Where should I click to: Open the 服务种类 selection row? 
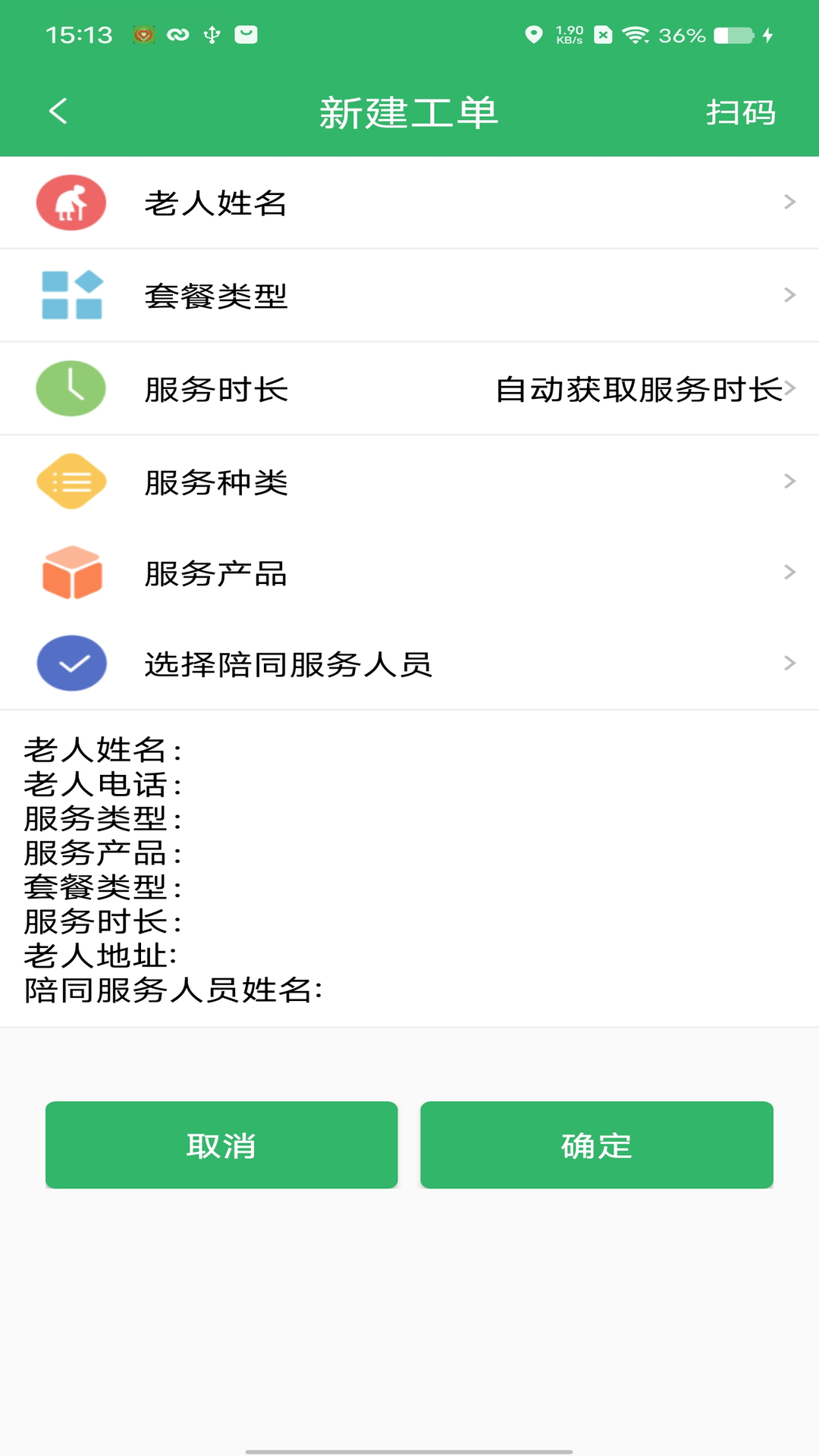pos(409,481)
